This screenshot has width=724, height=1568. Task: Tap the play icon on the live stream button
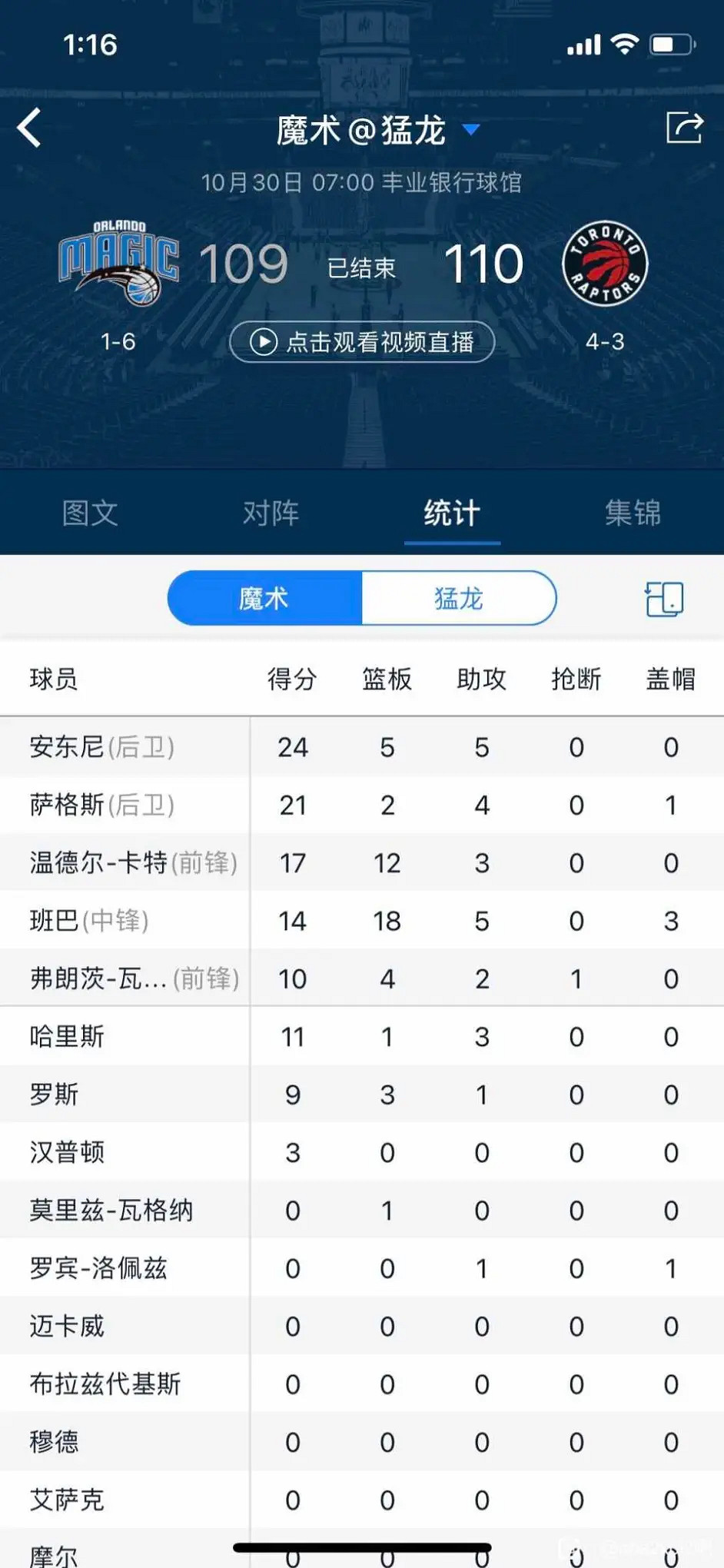click(x=264, y=343)
